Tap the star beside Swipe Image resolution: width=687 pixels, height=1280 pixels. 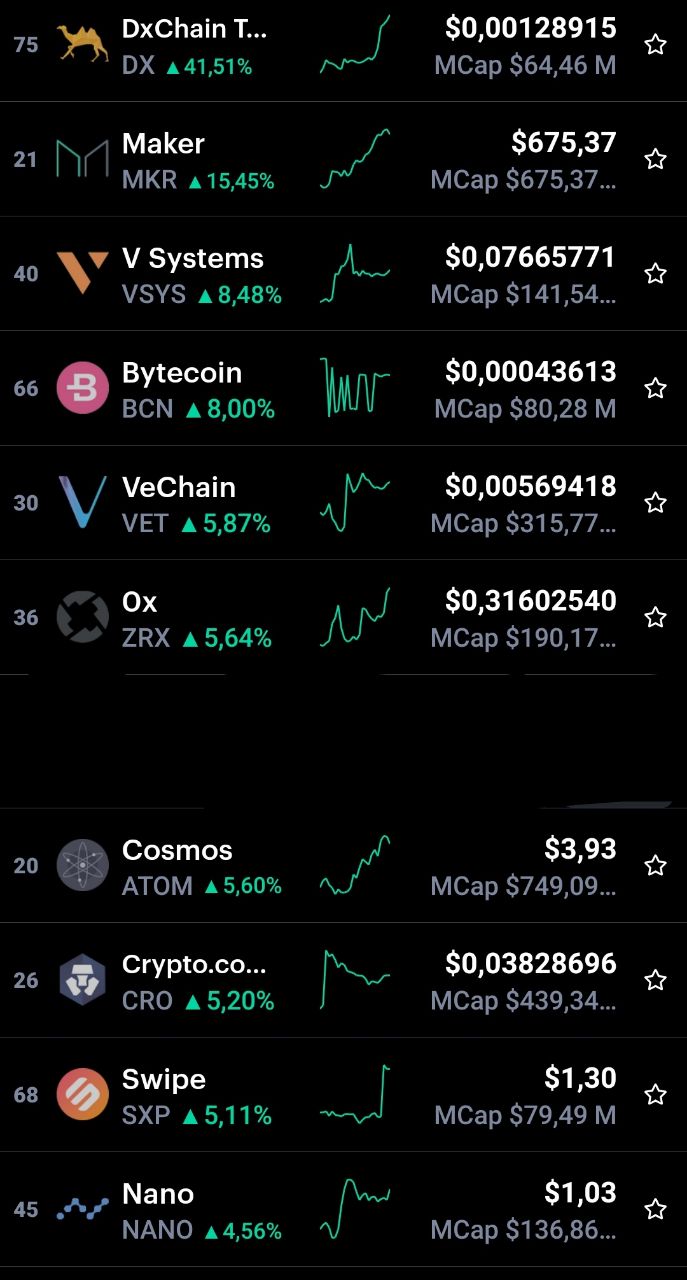coord(655,1095)
